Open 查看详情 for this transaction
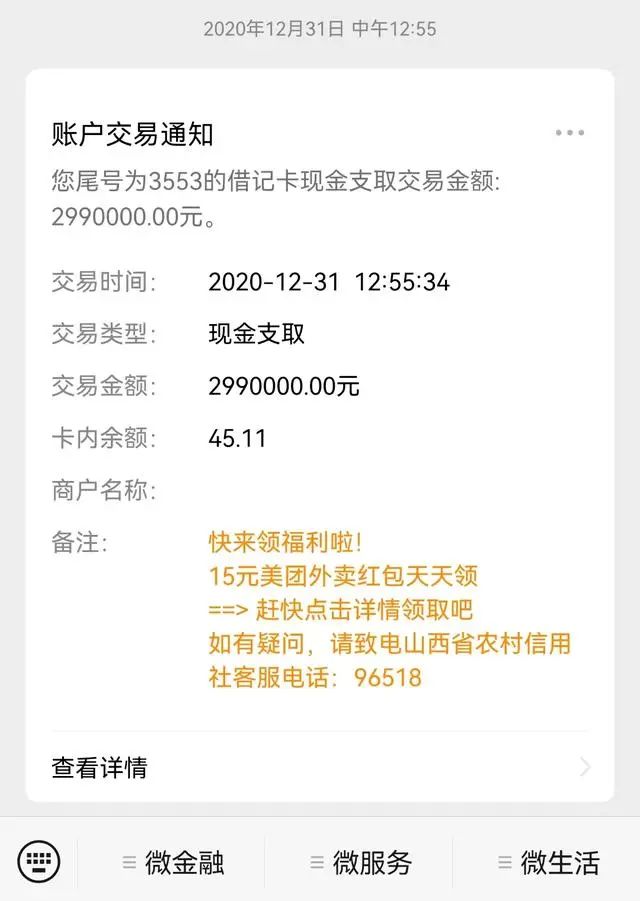This screenshot has width=640, height=901. (x=320, y=767)
